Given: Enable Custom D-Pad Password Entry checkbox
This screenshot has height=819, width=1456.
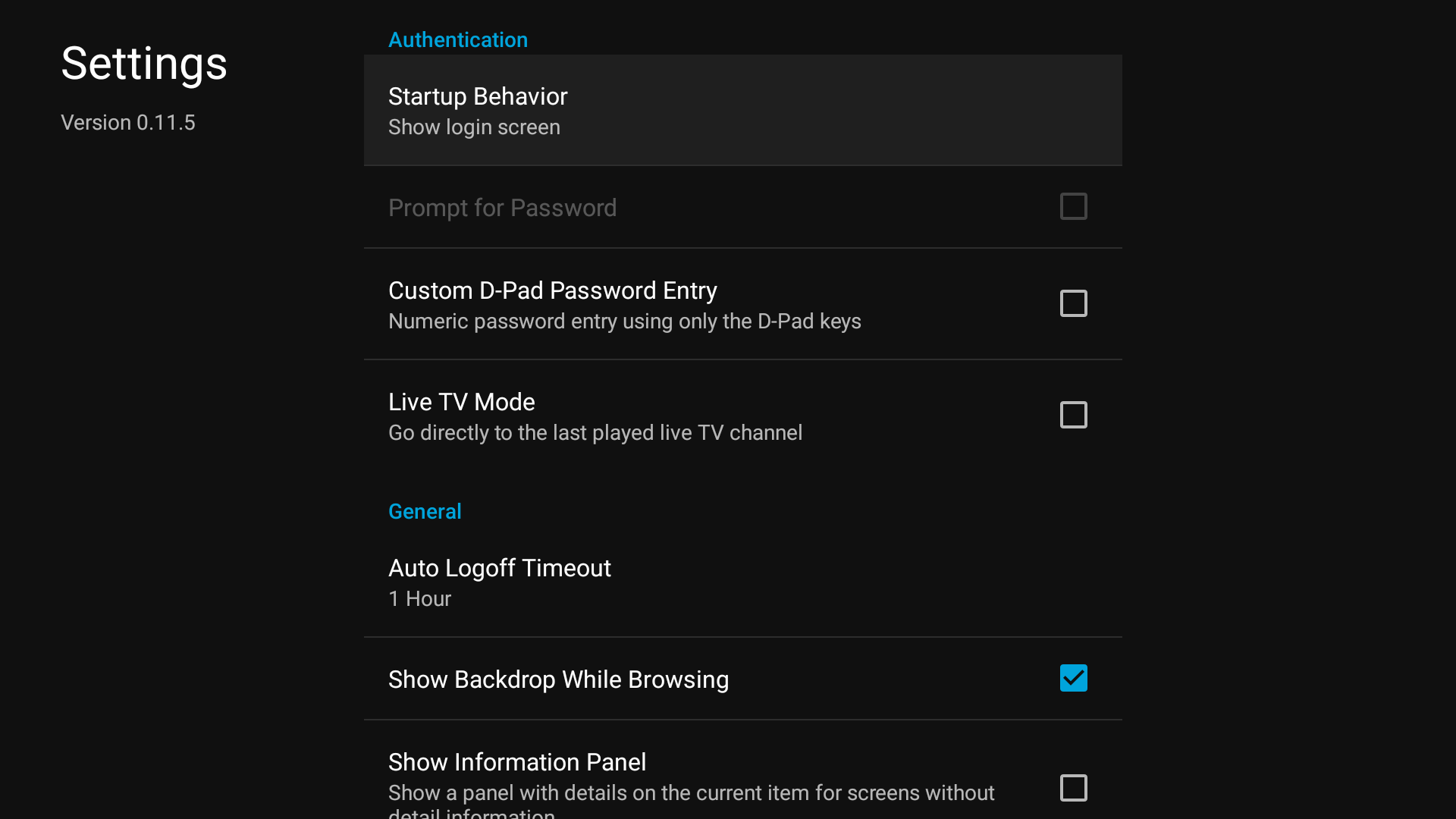Looking at the screenshot, I should coord(1073,303).
